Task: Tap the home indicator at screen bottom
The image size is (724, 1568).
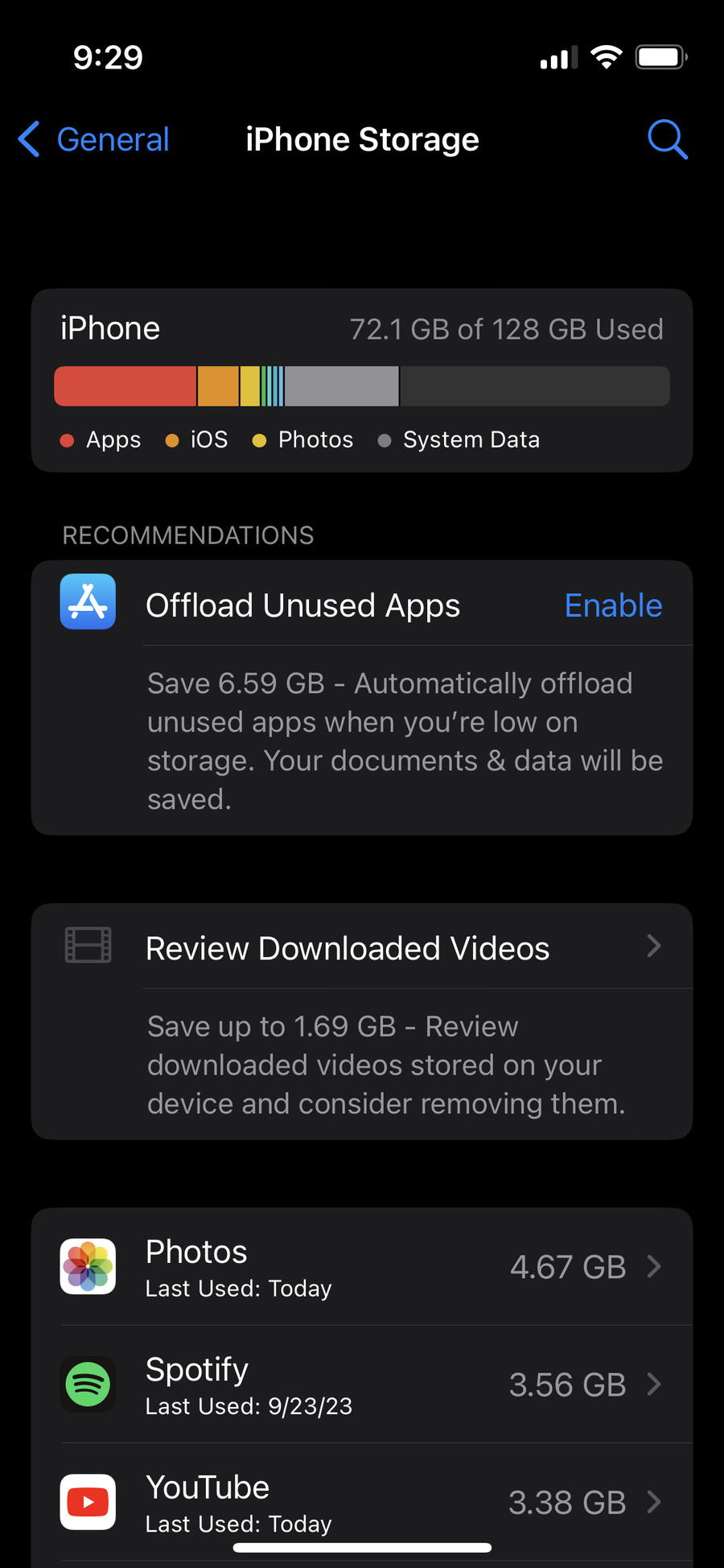Action: (x=361, y=1545)
